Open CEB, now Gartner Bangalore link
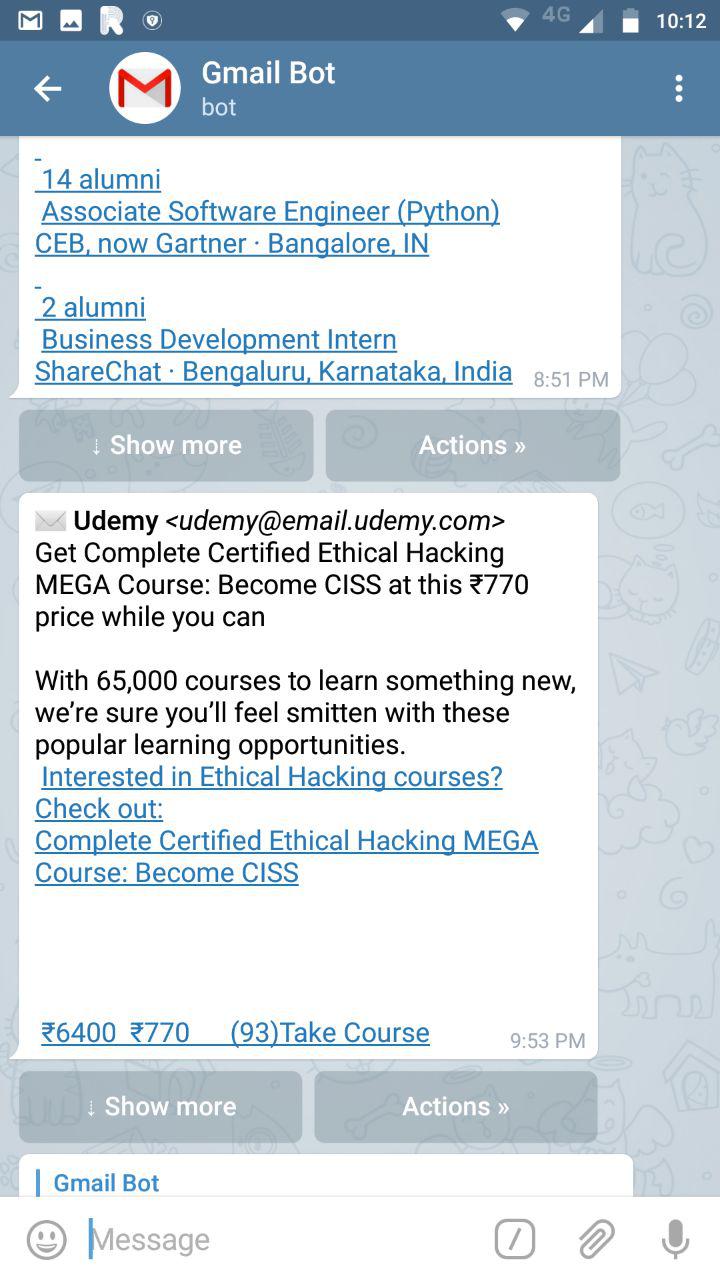 [232, 244]
